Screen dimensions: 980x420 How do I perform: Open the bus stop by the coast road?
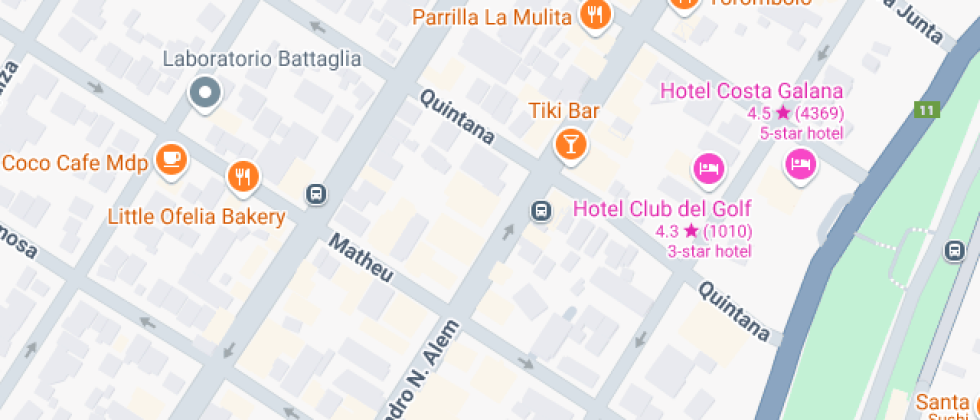[955, 249]
